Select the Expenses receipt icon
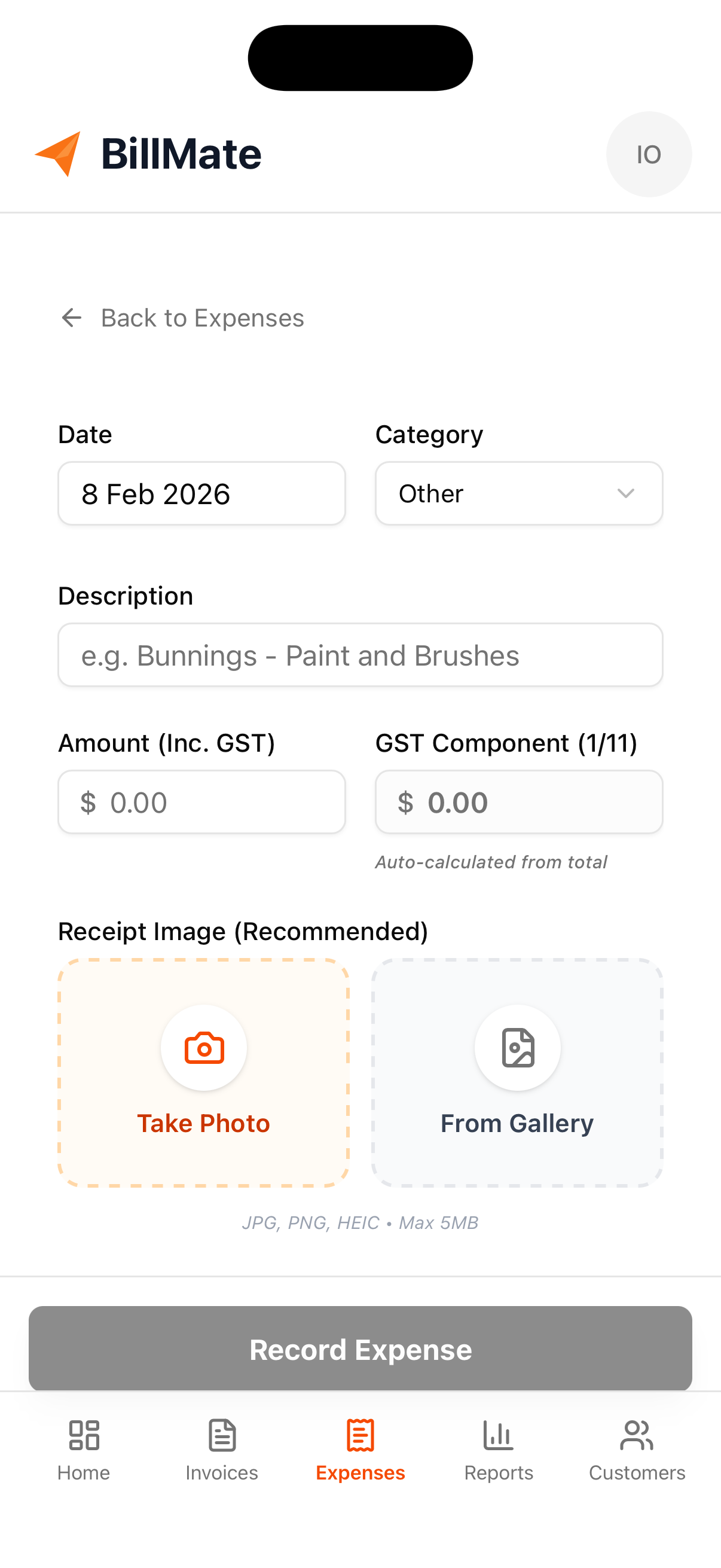The image size is (721, 1568). pos(360,1435)
